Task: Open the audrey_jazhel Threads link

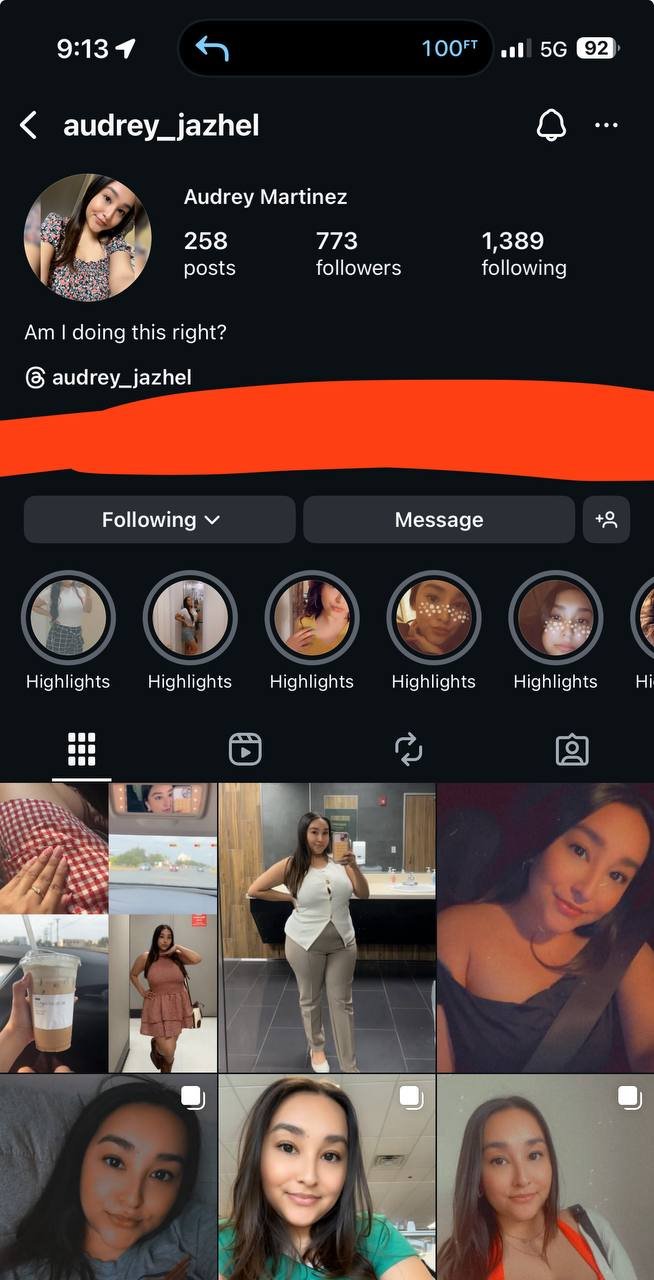Action: (x=109, y=377)
